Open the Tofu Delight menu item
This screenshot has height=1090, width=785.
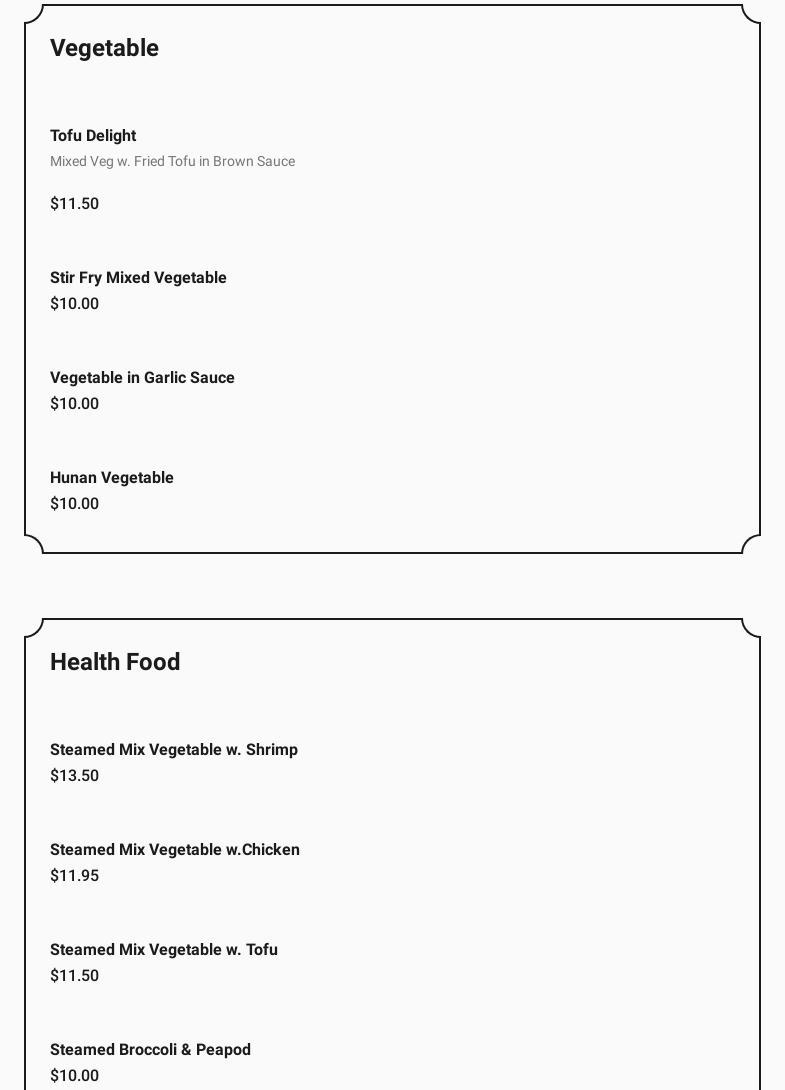93,136
